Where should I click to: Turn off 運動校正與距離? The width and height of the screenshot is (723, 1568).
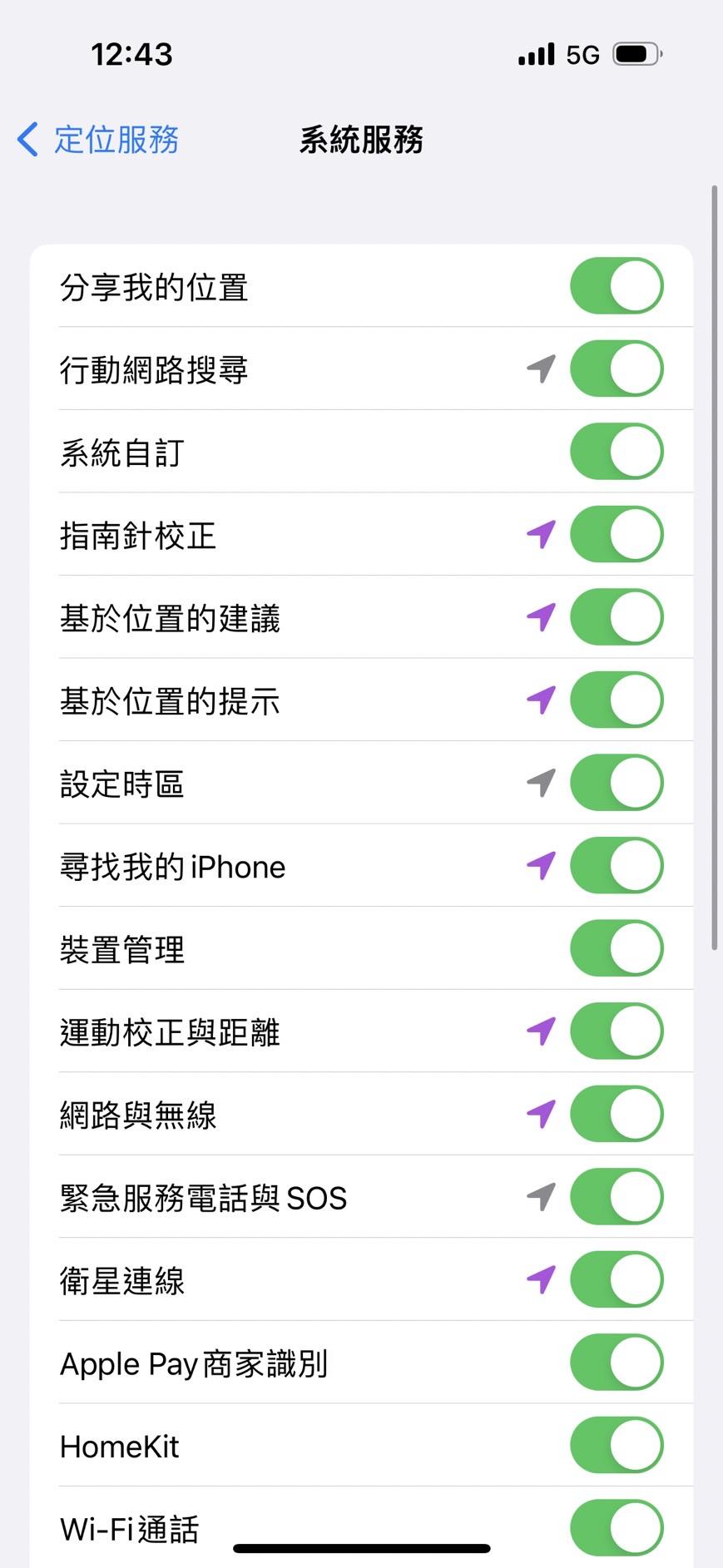click(x=617, y=1031)
